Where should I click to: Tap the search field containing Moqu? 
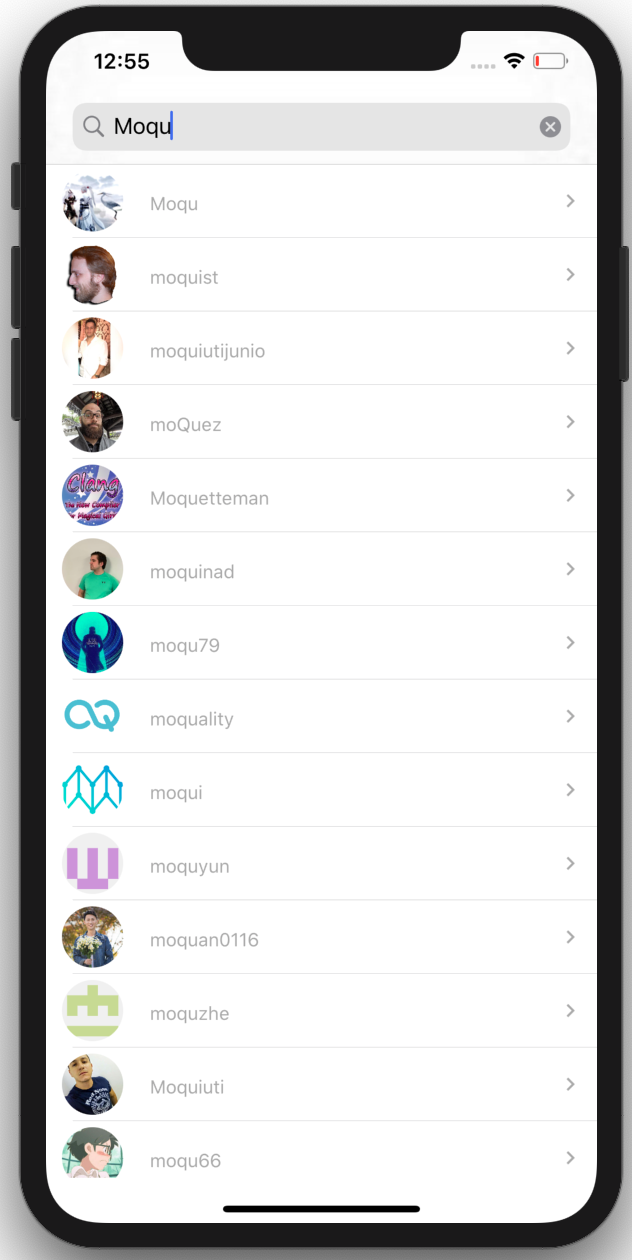[320, 127]
